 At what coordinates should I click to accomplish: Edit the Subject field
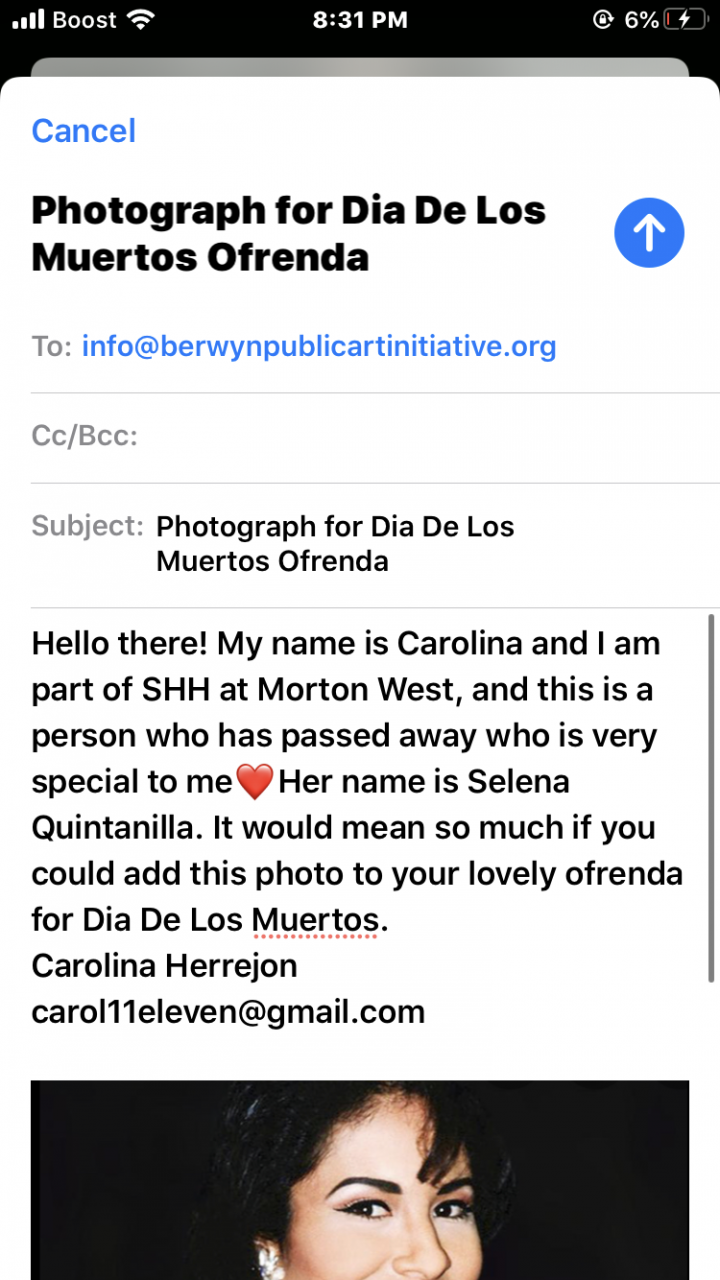click(x=335, y=543)
